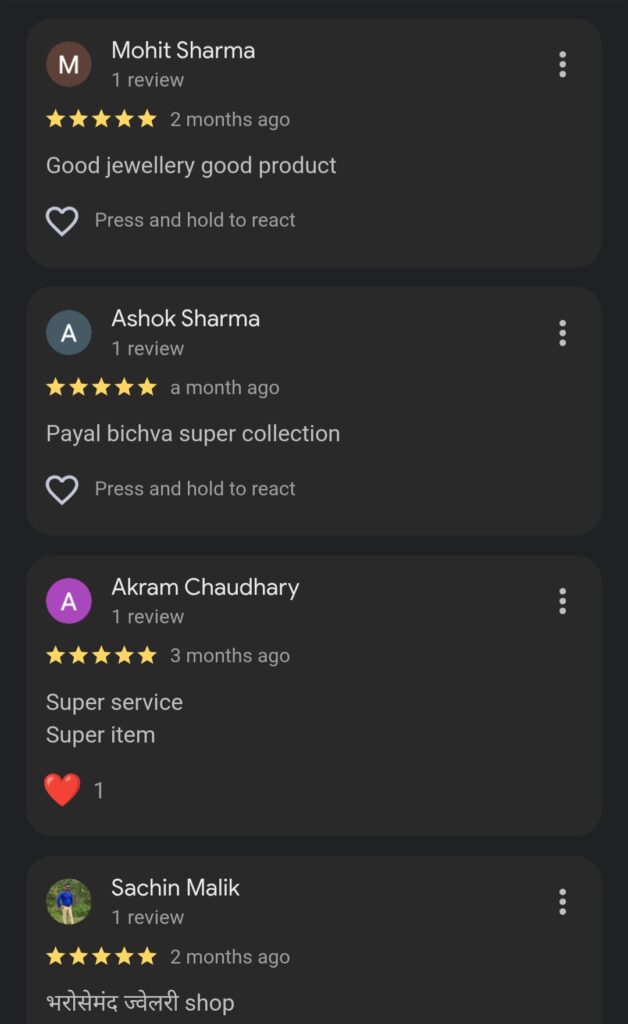Open overflow menu on Sachin Malik's review
Screen dimensions: 628x1024
pos(562,902)
